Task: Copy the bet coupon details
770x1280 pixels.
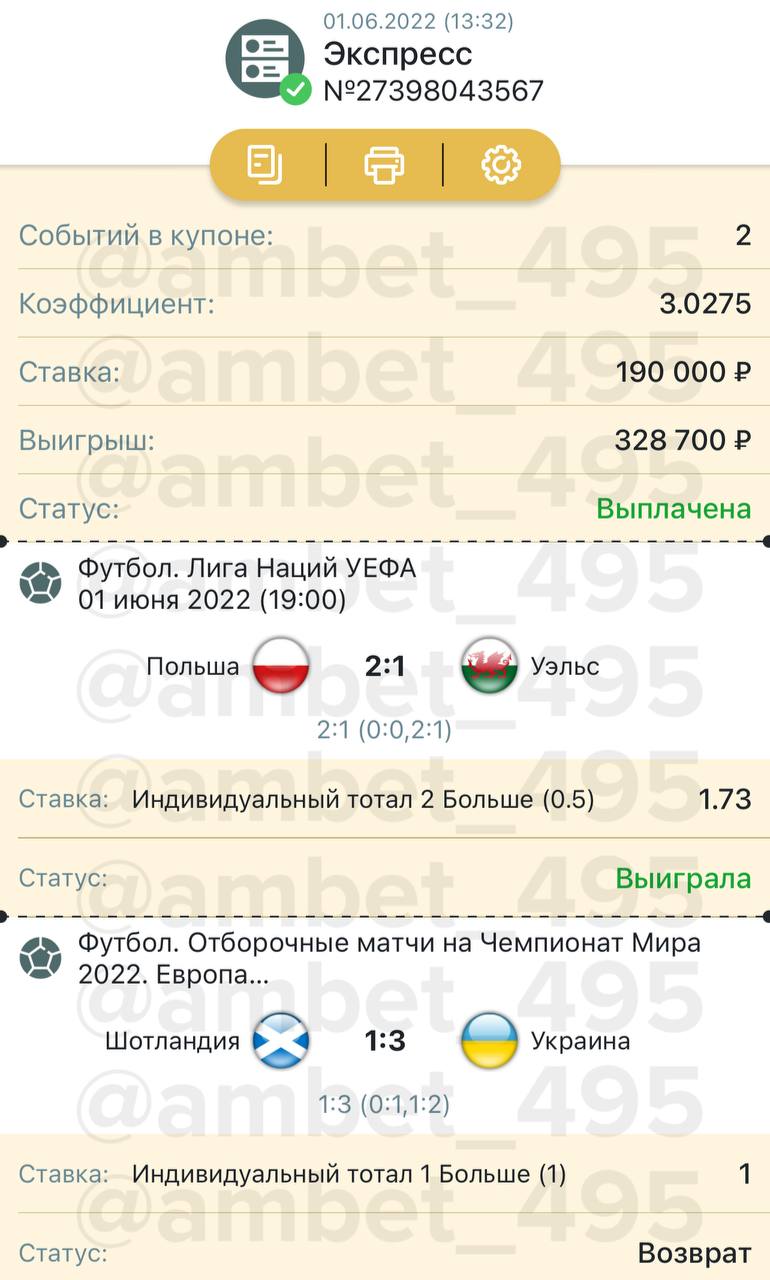Action: click(266, 164)
